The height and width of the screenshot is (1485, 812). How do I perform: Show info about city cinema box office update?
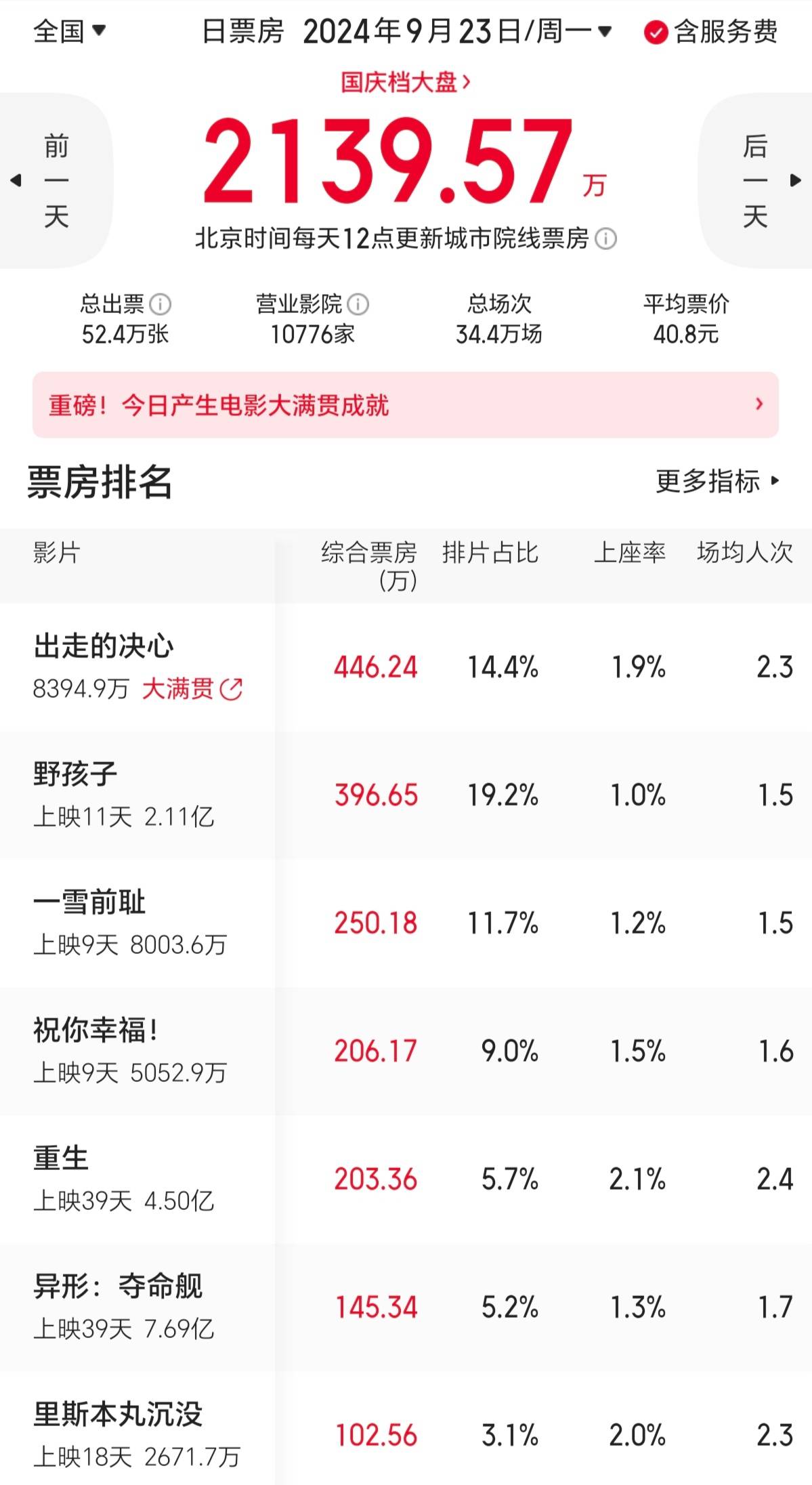[x=605, y=239]
